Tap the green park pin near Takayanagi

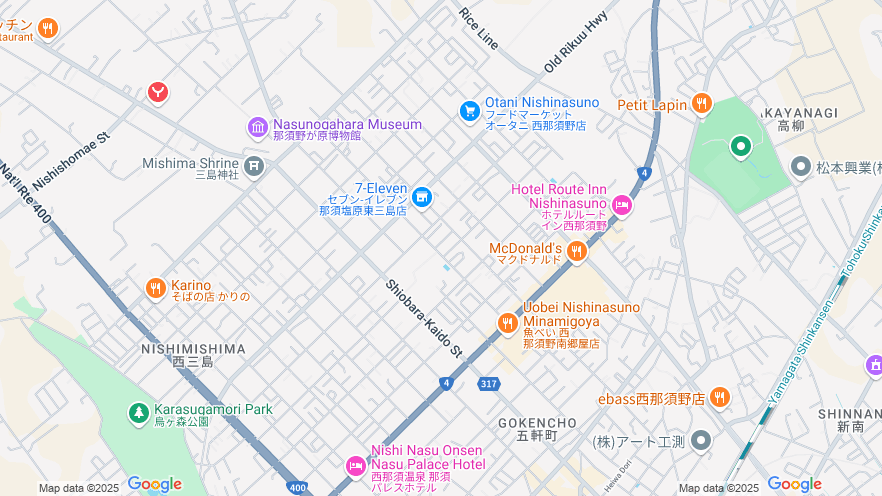741,147
